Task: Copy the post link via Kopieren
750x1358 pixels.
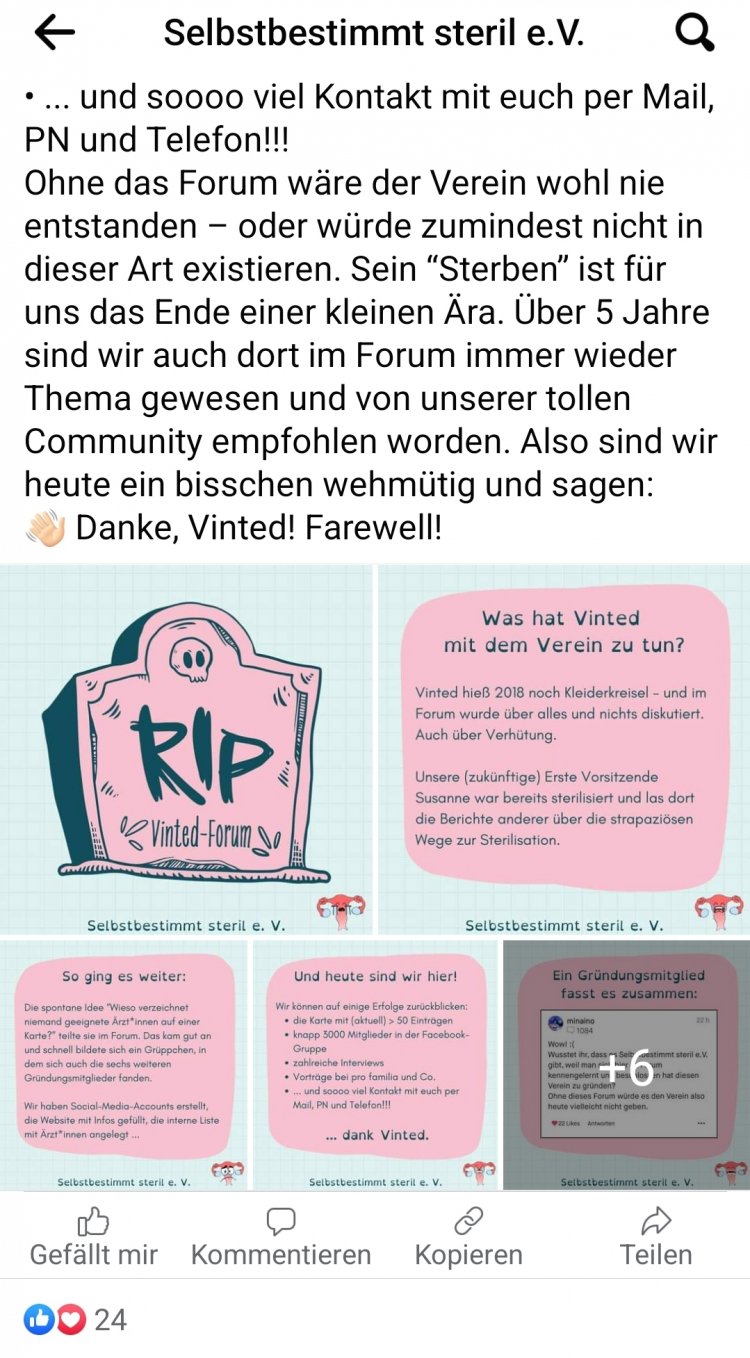Action: click(468, 1236)
